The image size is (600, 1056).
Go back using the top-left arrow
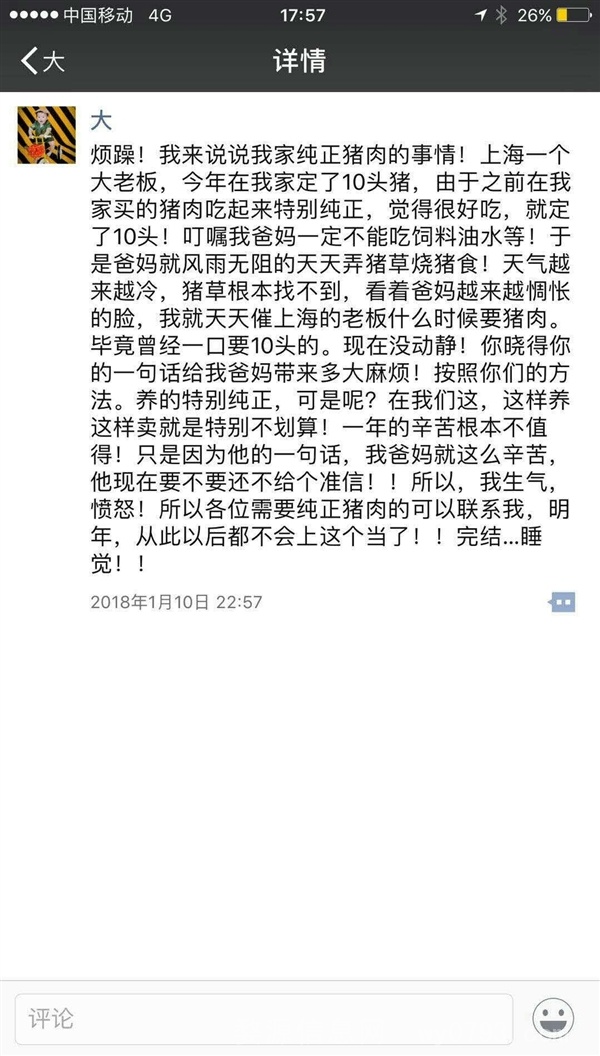32,60
